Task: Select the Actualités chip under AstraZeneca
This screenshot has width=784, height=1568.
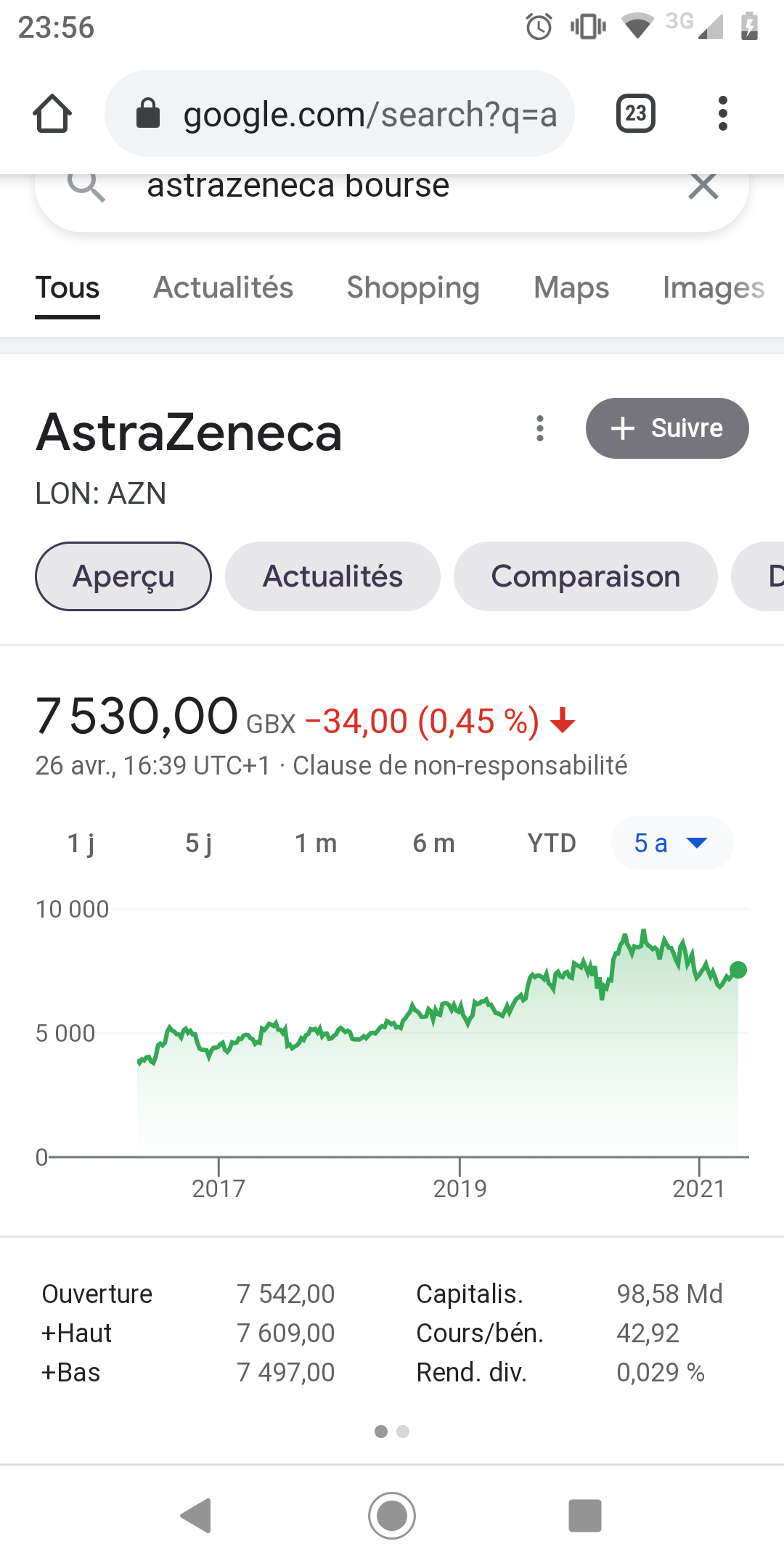Action: coord(332,576)
